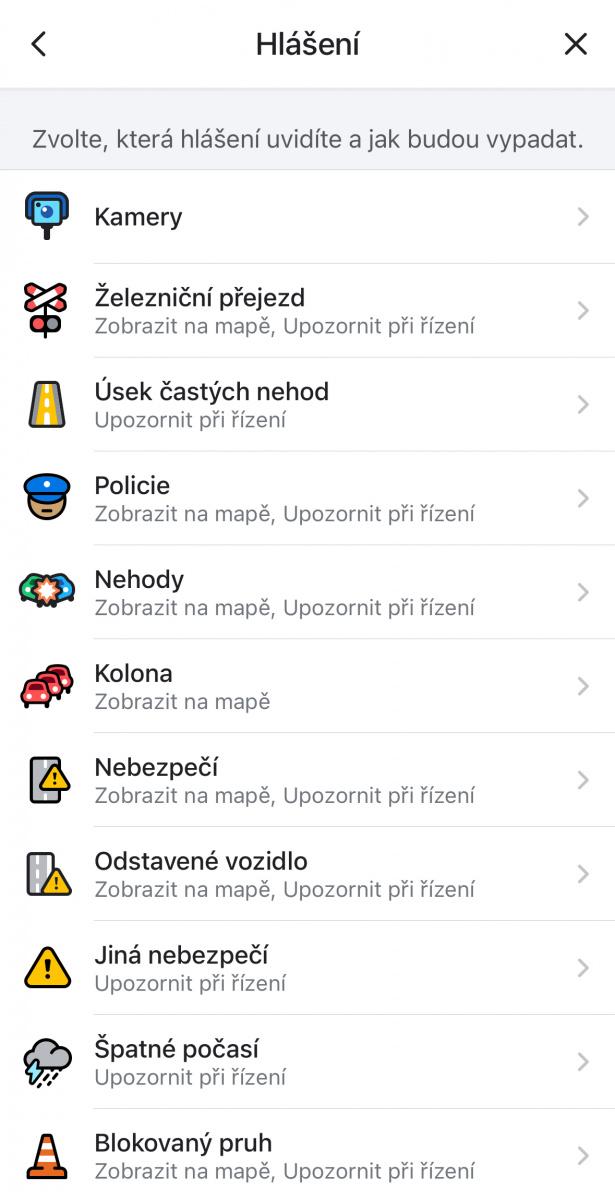Close the Hlášení screen
Viewport: 615px width, 1200px height.
(576, 44)
